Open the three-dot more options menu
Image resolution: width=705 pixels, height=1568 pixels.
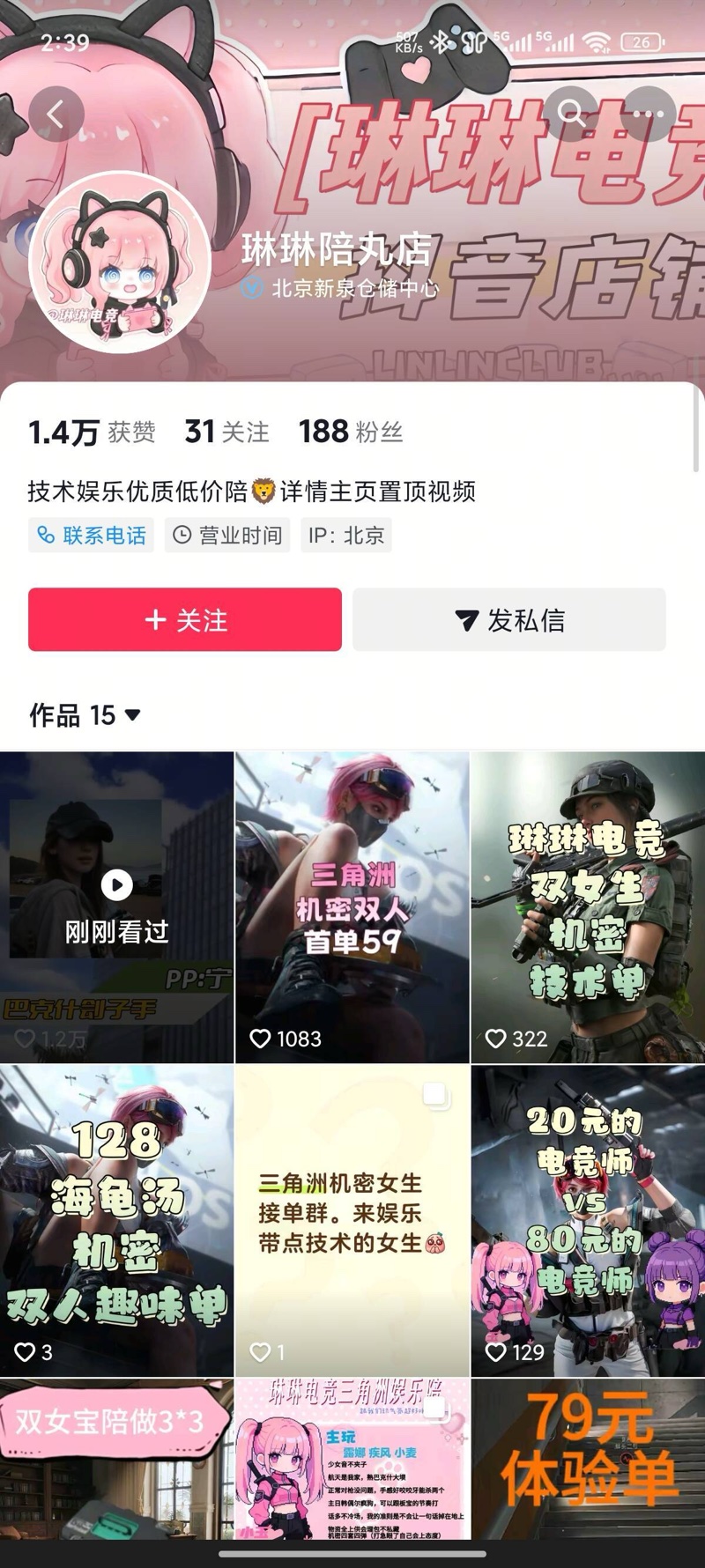(x=648, y=114)
